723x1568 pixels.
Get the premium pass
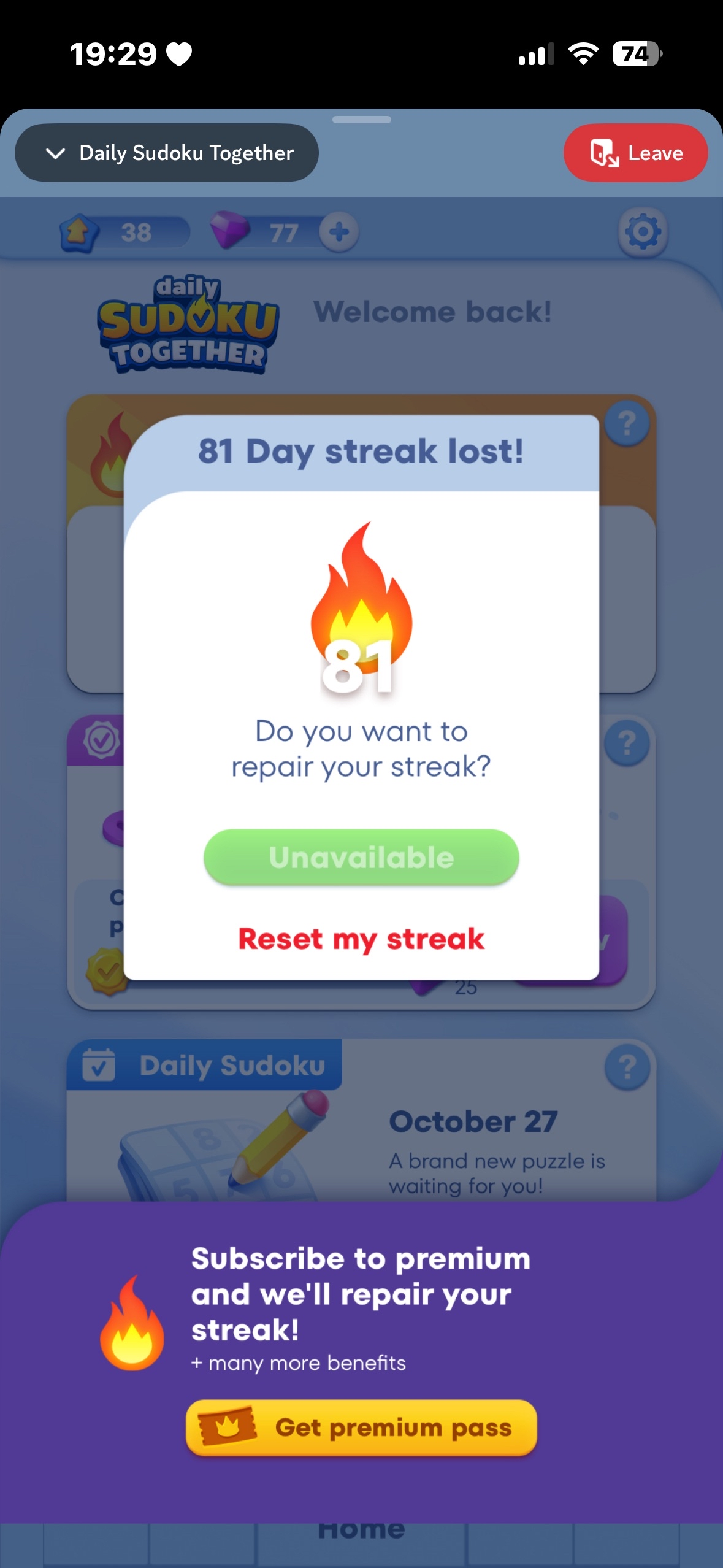pyautogui.click(x=361, y=1428)
